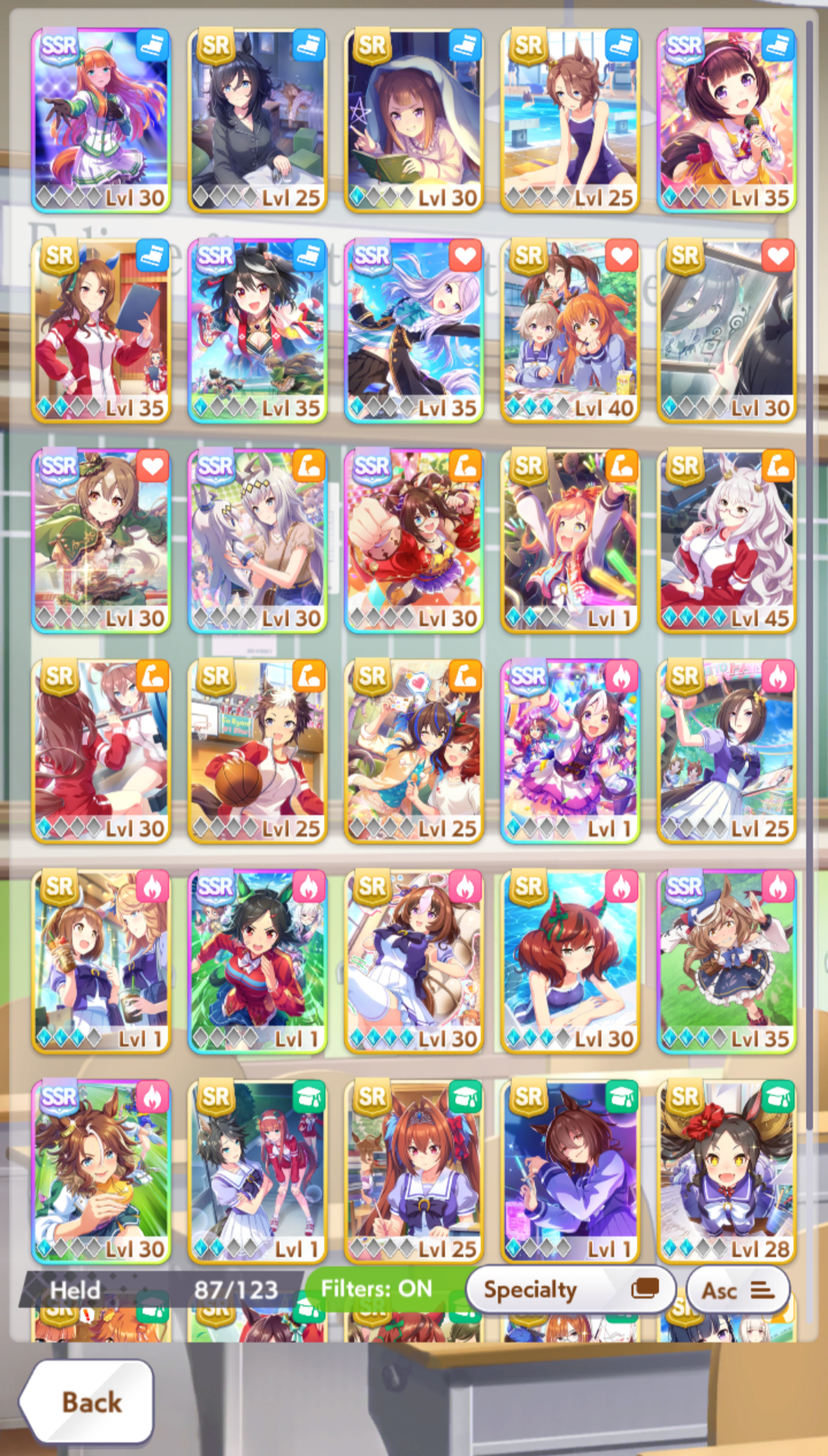Open the SSR Lvl 30 guts card eating food
828x1456 pixels.
tap(101, 1172)
